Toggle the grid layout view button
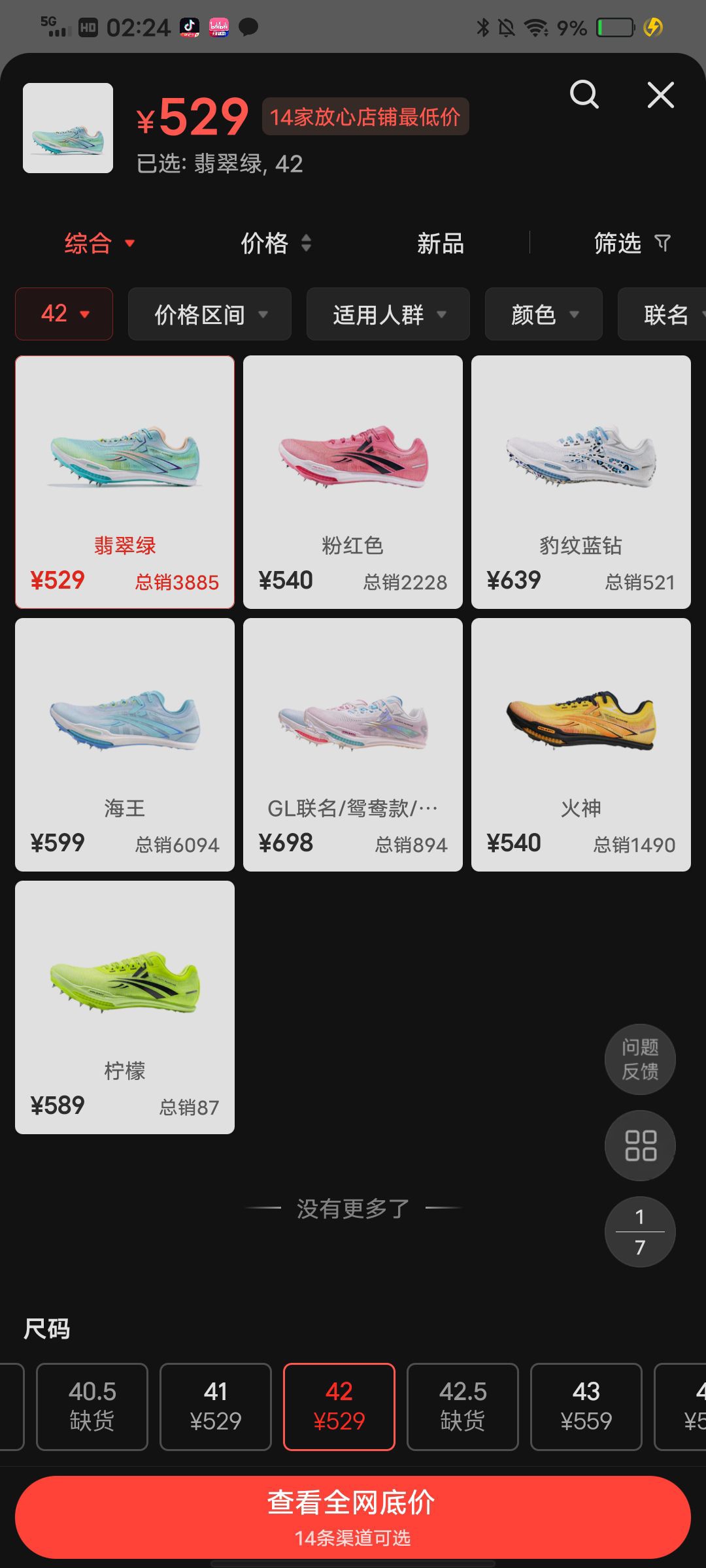 tap(640, 1145)
